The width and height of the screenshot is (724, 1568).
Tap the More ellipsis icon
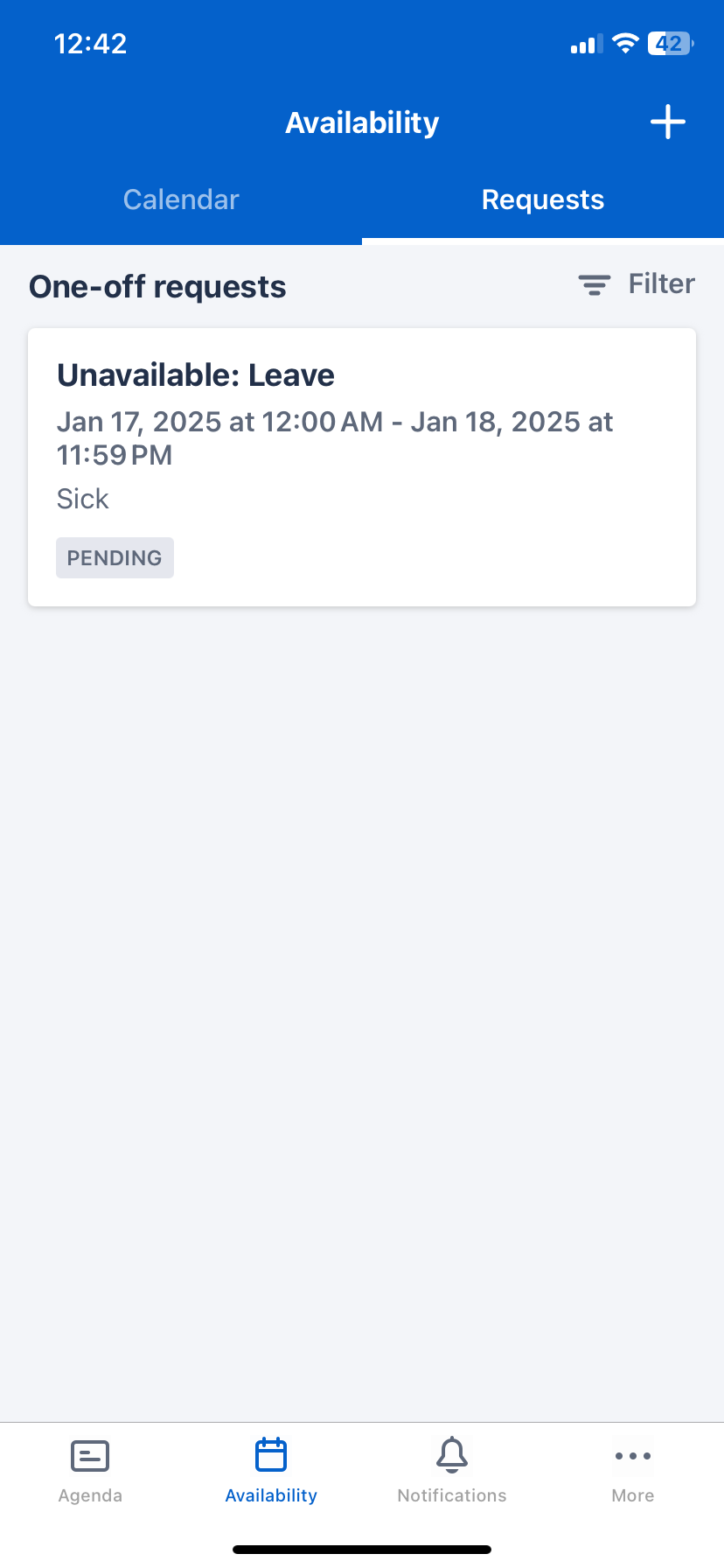point(632,1455)
